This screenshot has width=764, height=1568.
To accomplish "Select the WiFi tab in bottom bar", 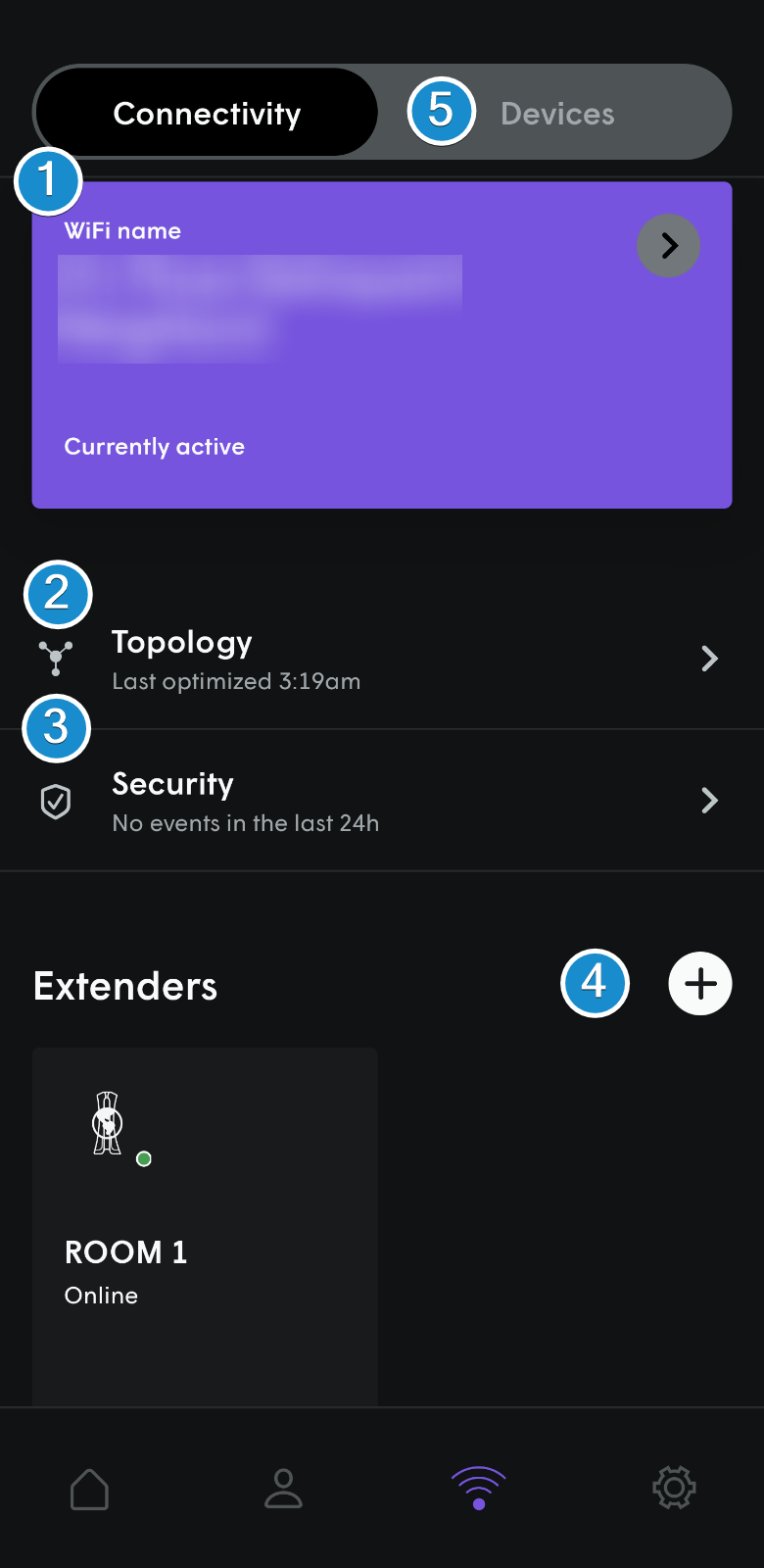I will 478,1489.
